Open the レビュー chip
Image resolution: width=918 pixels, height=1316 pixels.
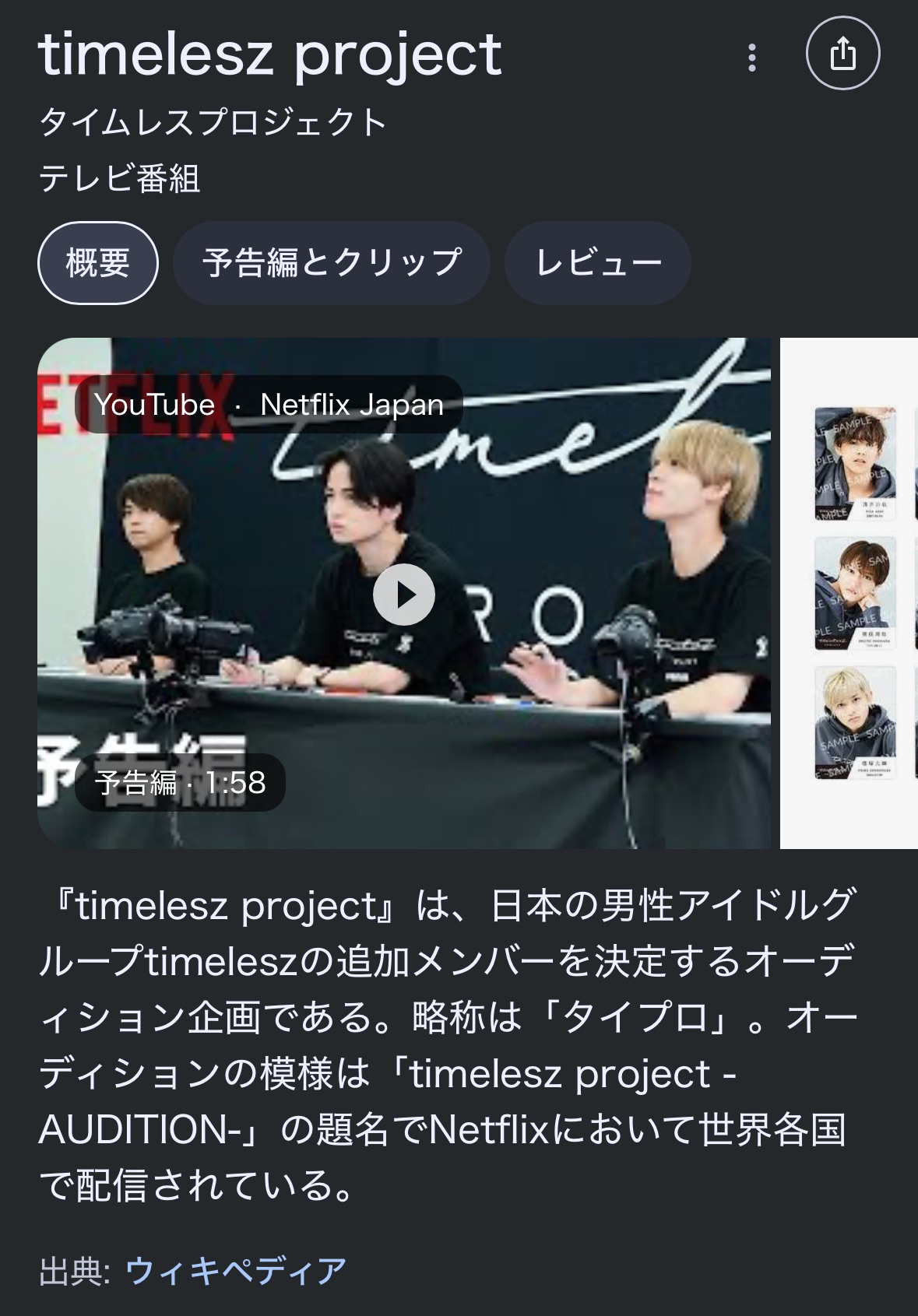tap(598, 263)
